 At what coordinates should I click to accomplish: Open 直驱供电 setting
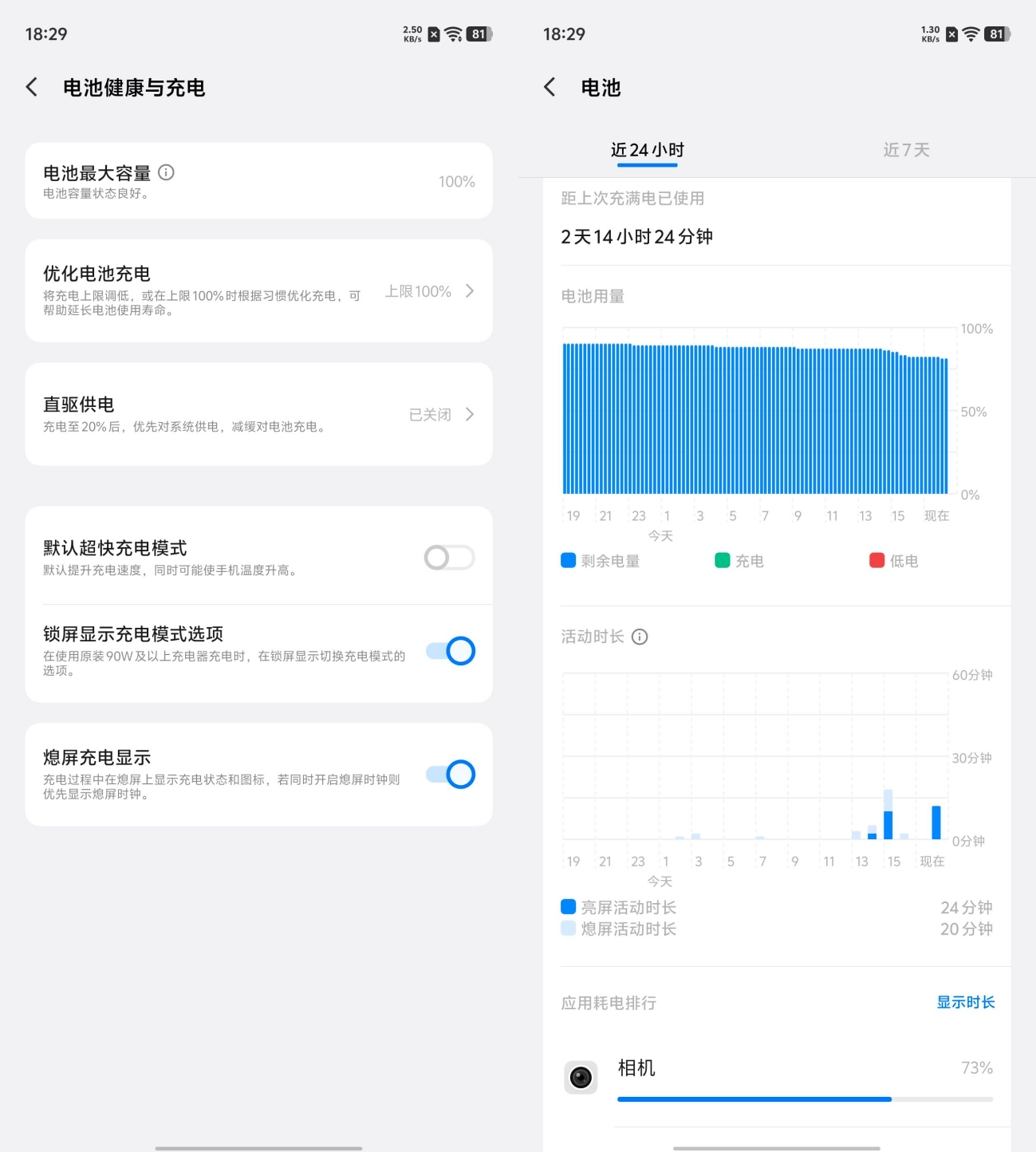(258, 414)
